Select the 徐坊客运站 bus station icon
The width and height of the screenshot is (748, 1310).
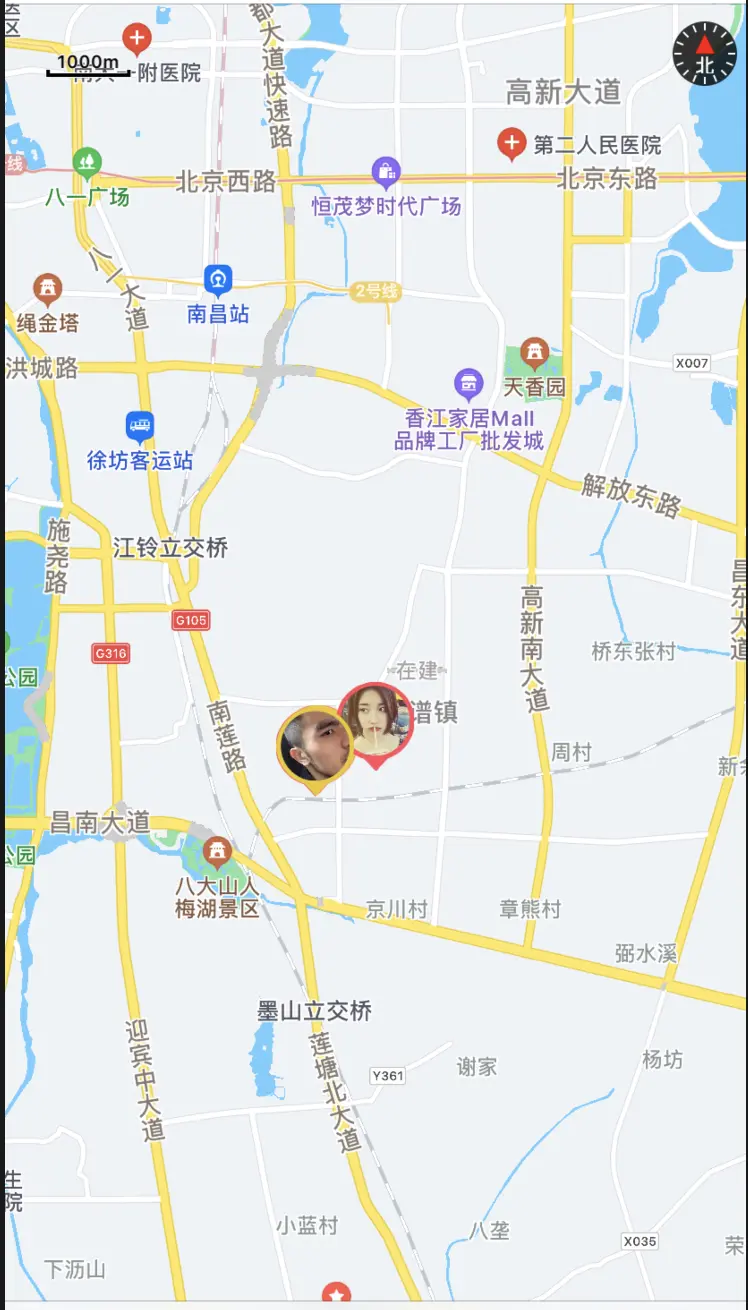(141, 426)
